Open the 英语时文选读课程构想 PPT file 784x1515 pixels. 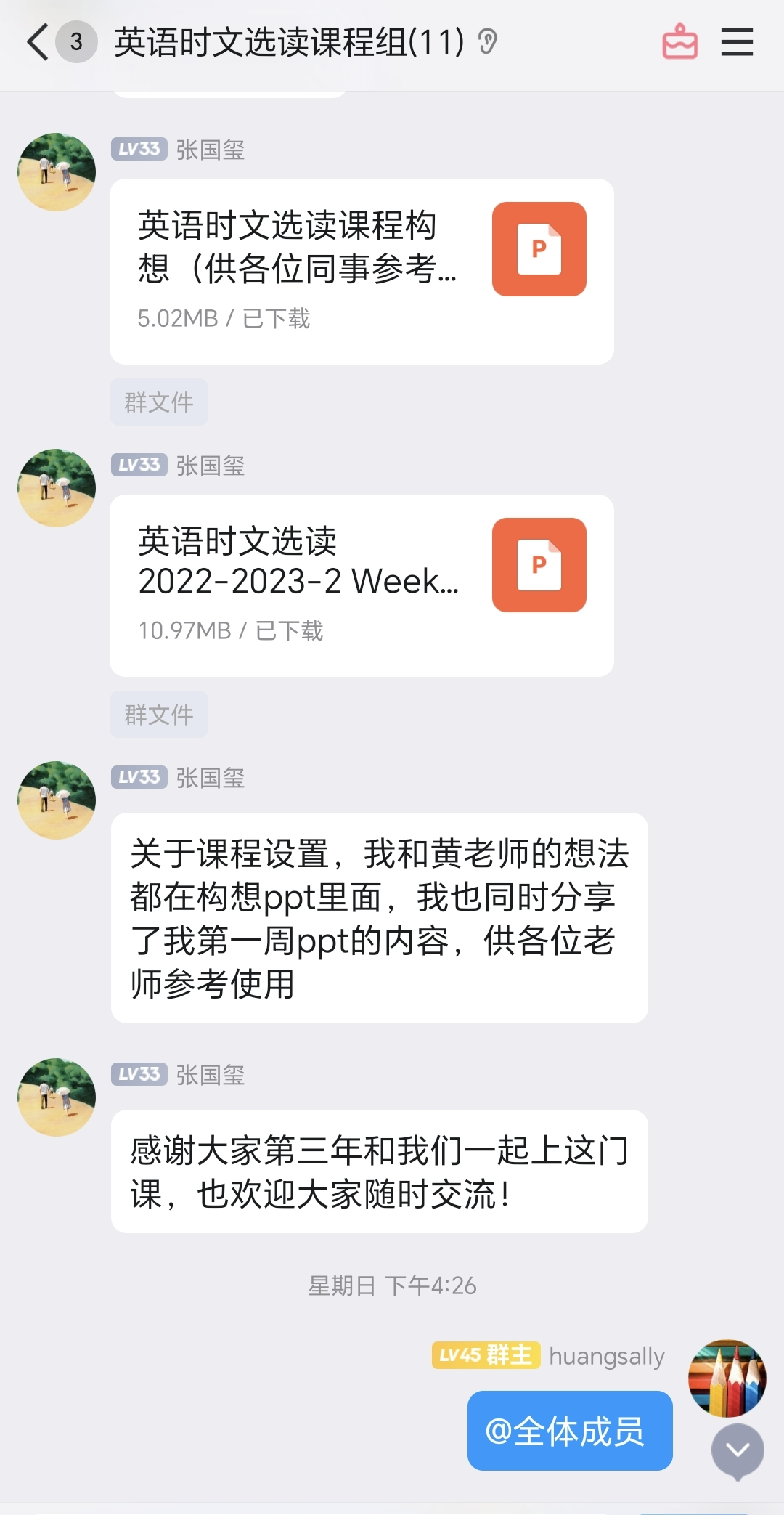click(362, 271)
